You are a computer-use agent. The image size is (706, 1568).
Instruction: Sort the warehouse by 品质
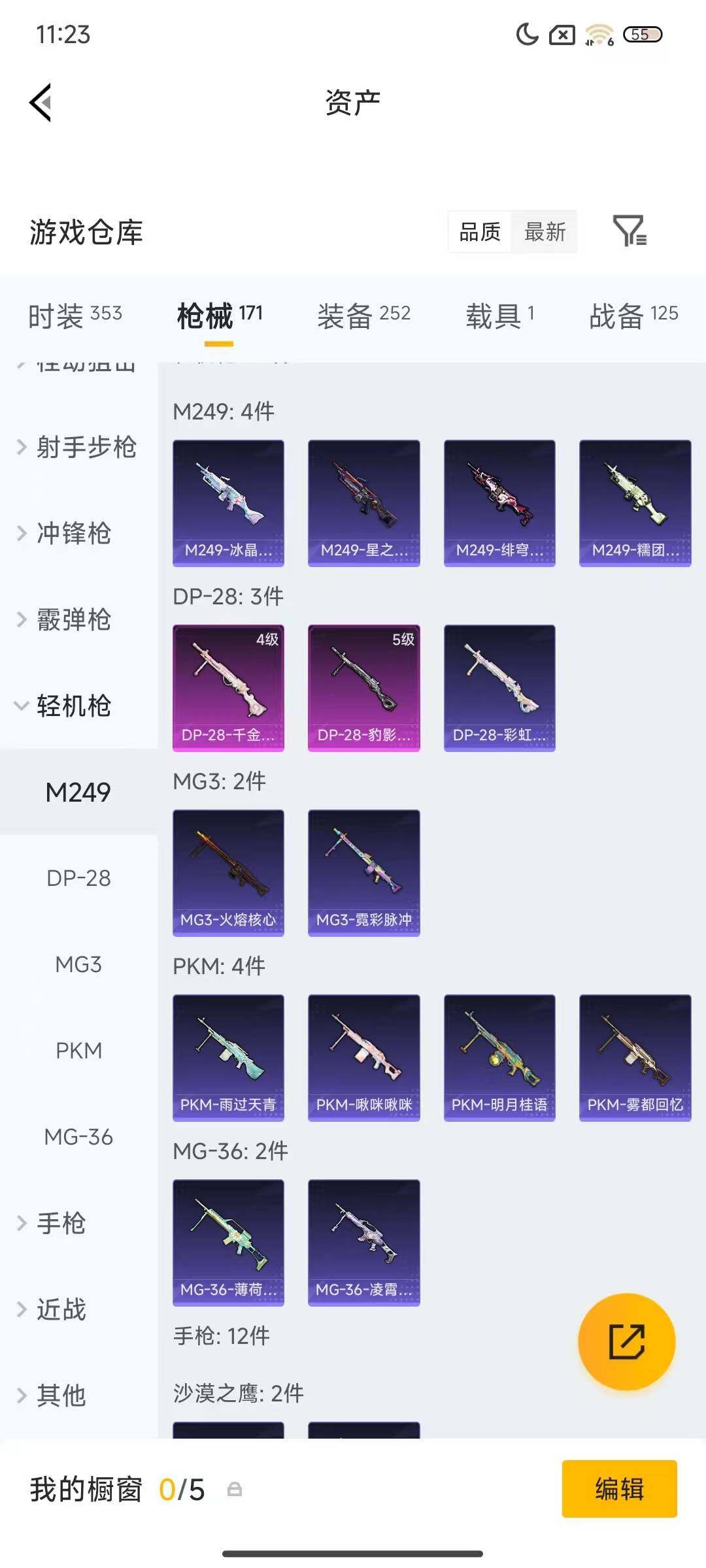480,232
